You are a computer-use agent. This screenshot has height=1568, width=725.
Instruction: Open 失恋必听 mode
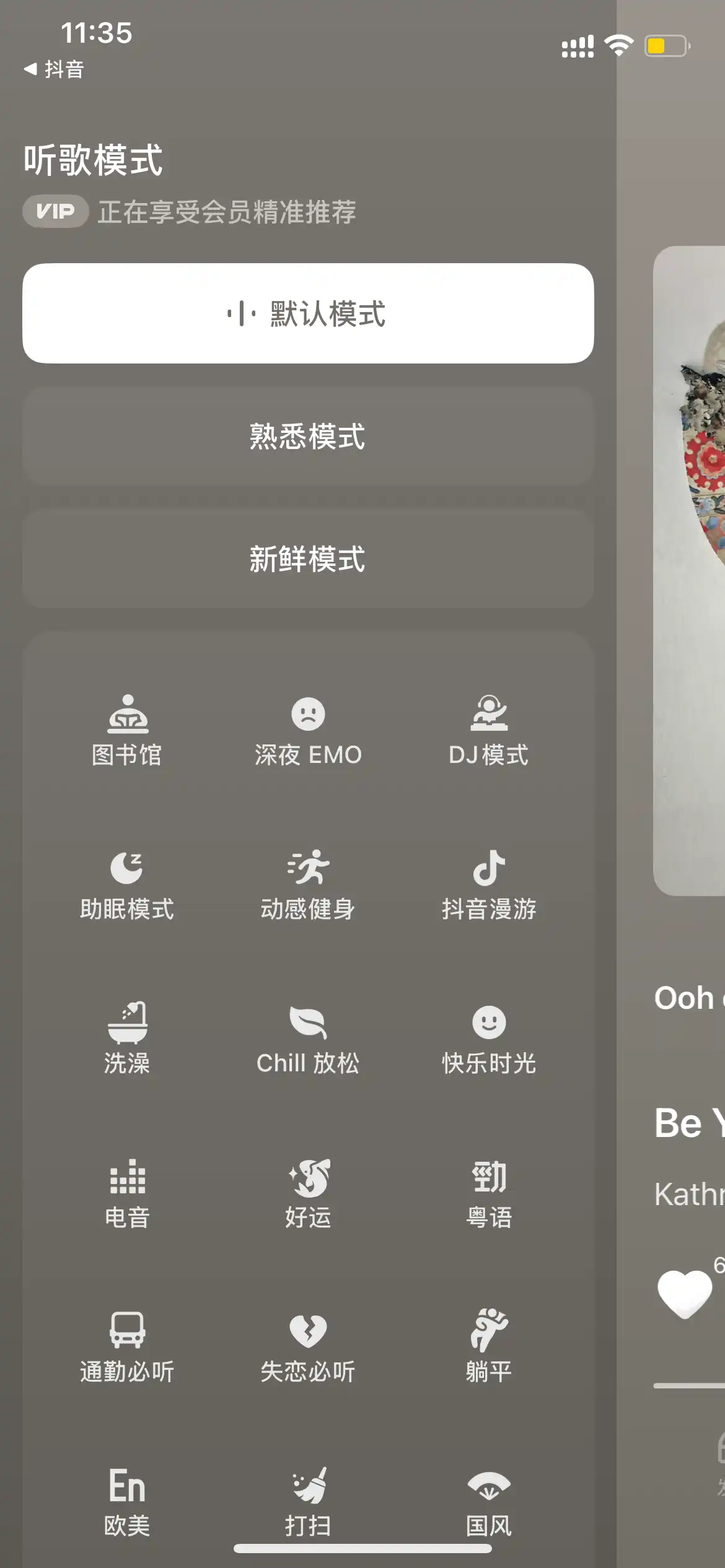coord(308,1348)
